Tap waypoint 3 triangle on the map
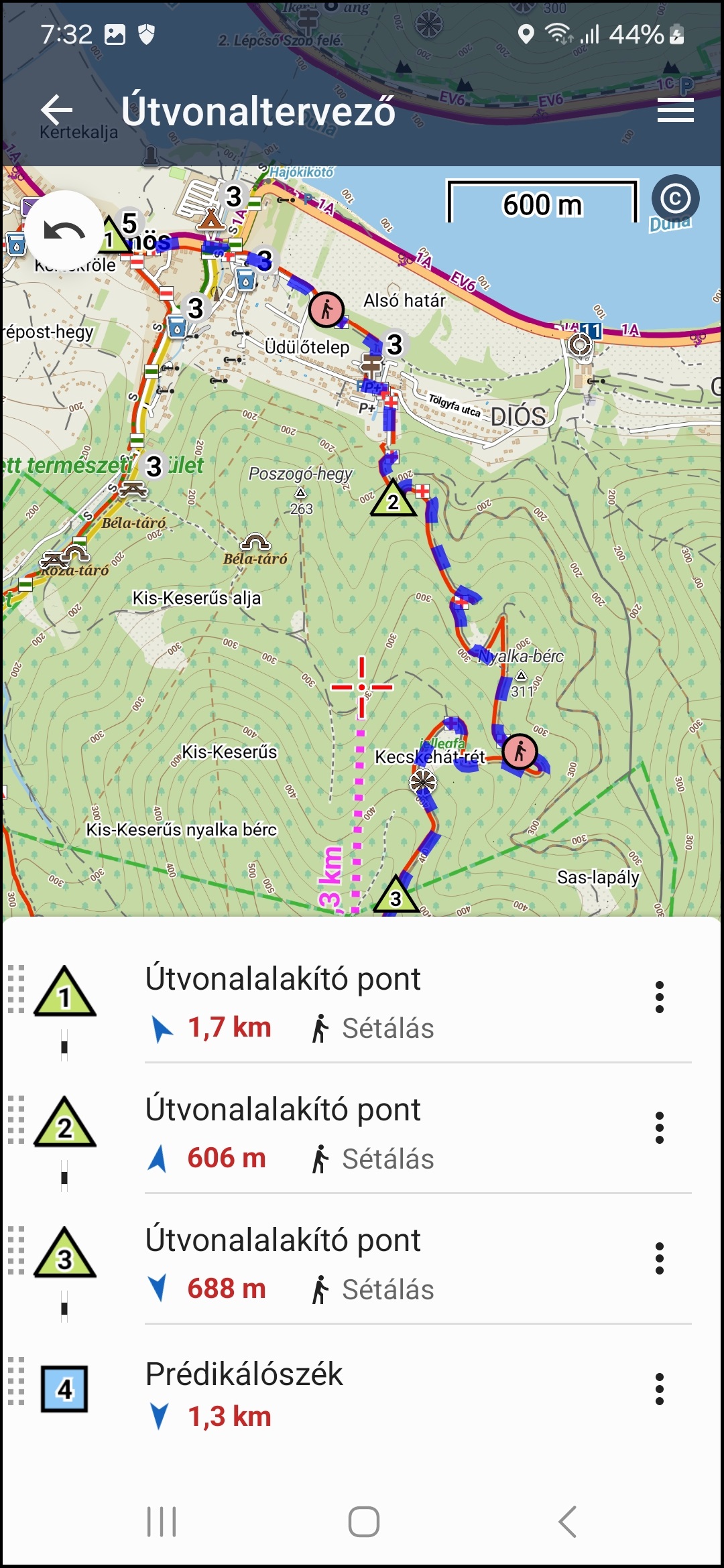The height and width of the screenshot is (1568, 724). point(396,895)
